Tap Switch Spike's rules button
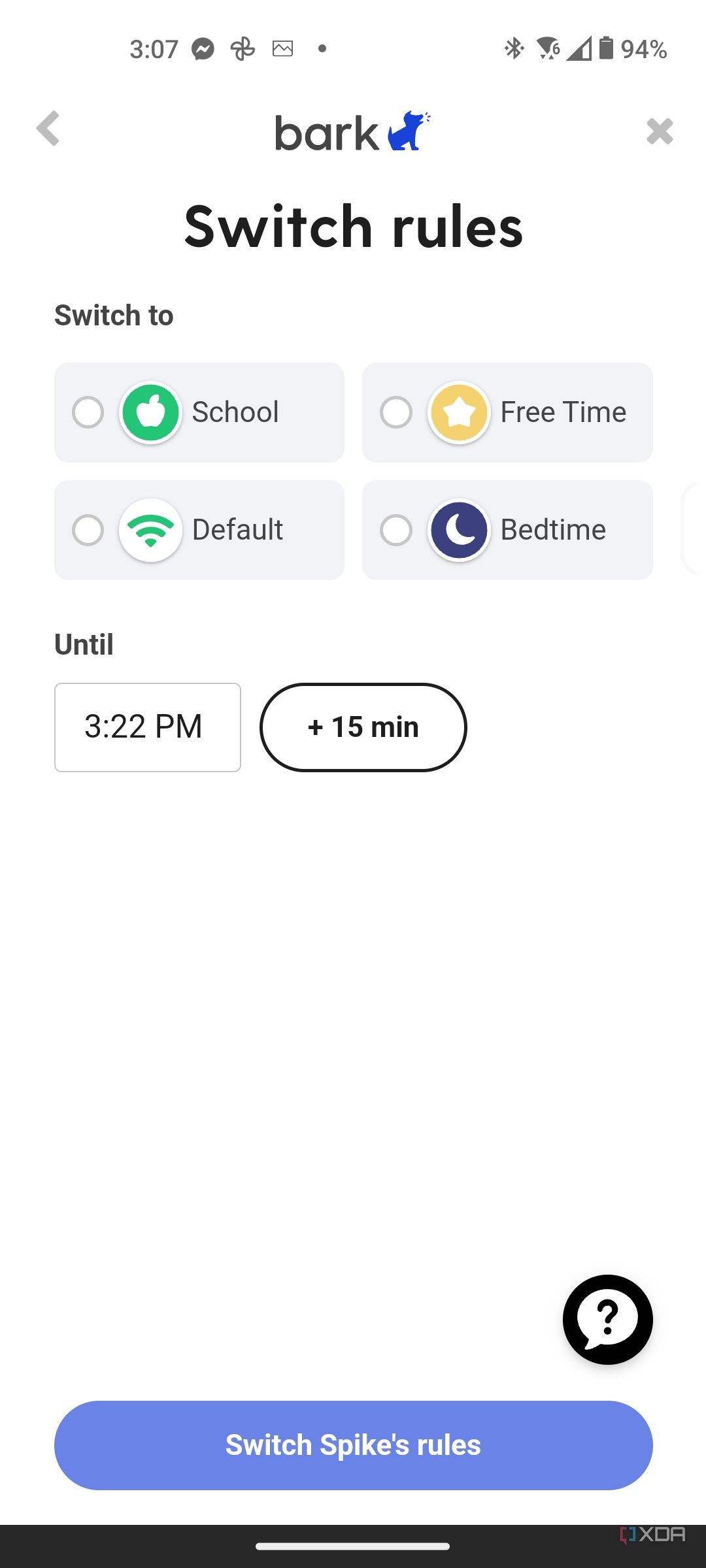Screen dimensions: 706x1568 click(353, 1445)
